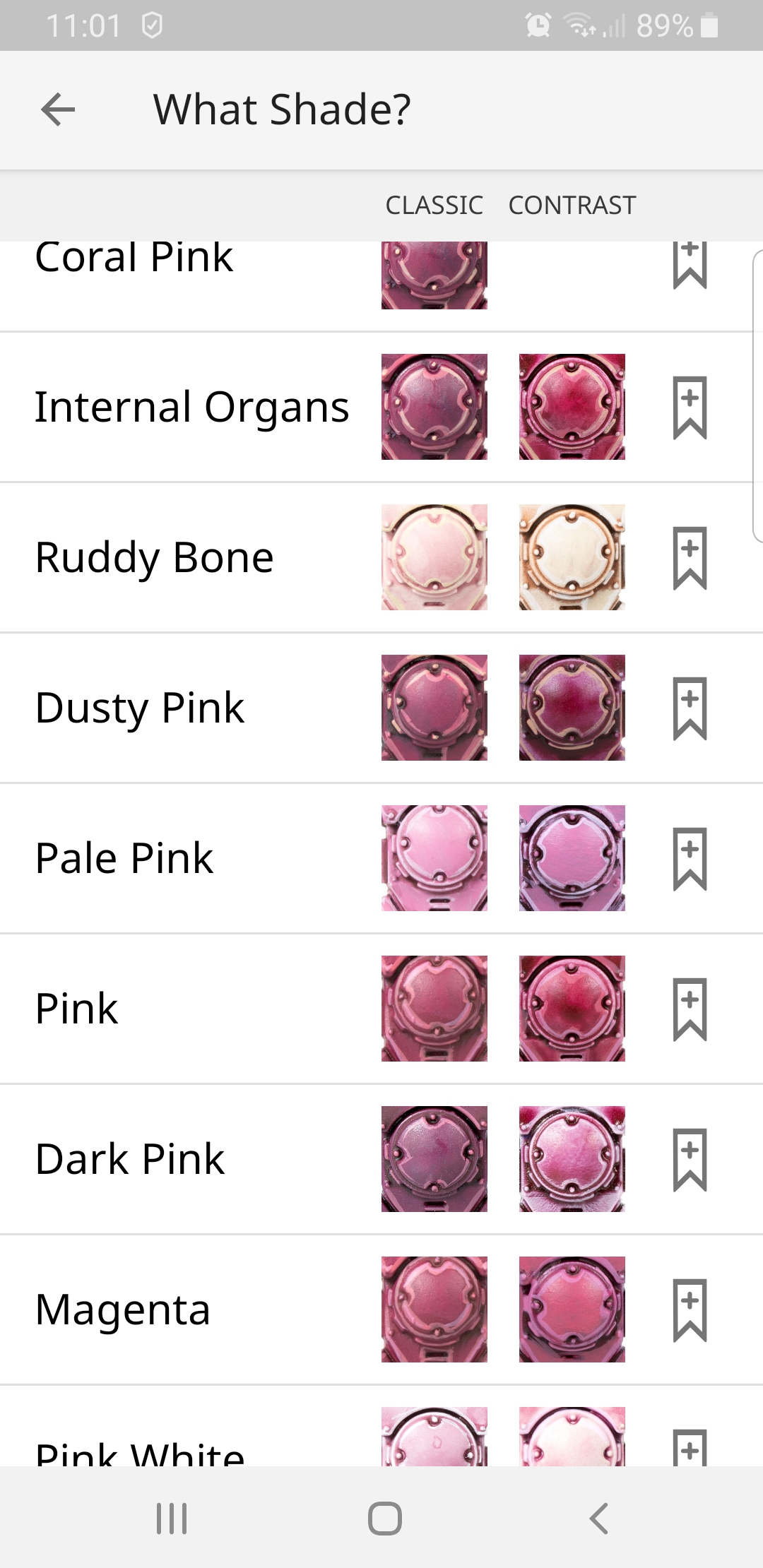Open Internal Organs classic swatch
Image resolution: width=763 pixels, height=1568 pixels.
click(x=434, y=407)
